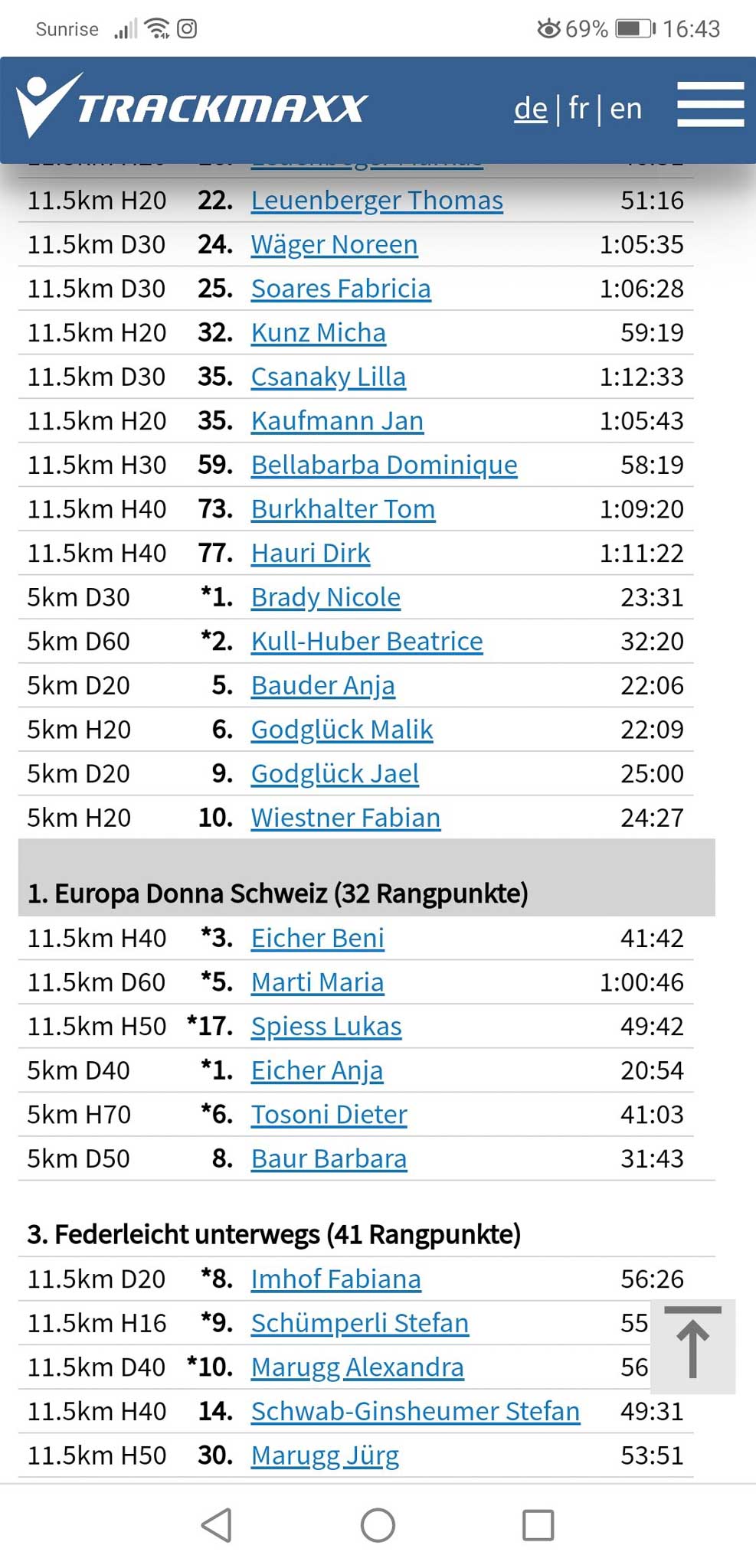This screenshot has width=756, height=1568.
Task: Open the hamburger menu
Action: pos(710,105)
